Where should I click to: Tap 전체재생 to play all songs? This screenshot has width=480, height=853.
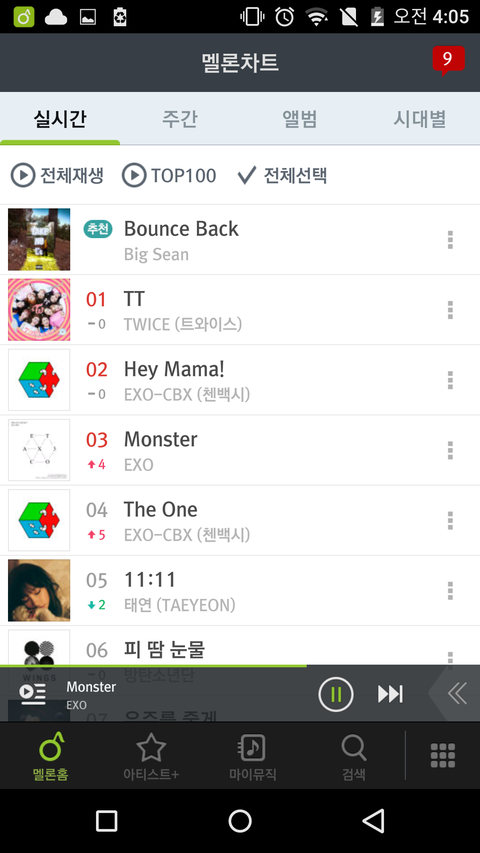click(x=57, y=176)
